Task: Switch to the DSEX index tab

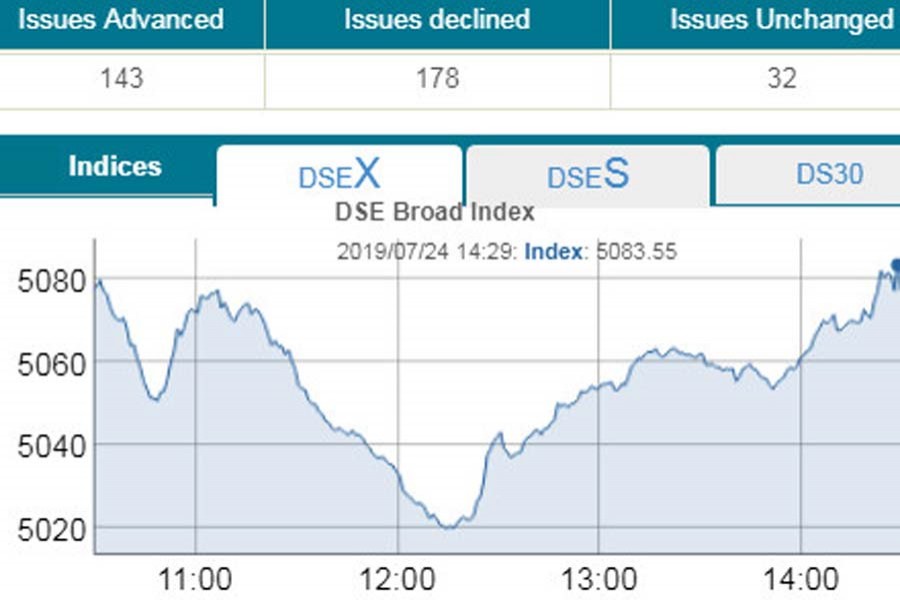Action: [339, 175]
